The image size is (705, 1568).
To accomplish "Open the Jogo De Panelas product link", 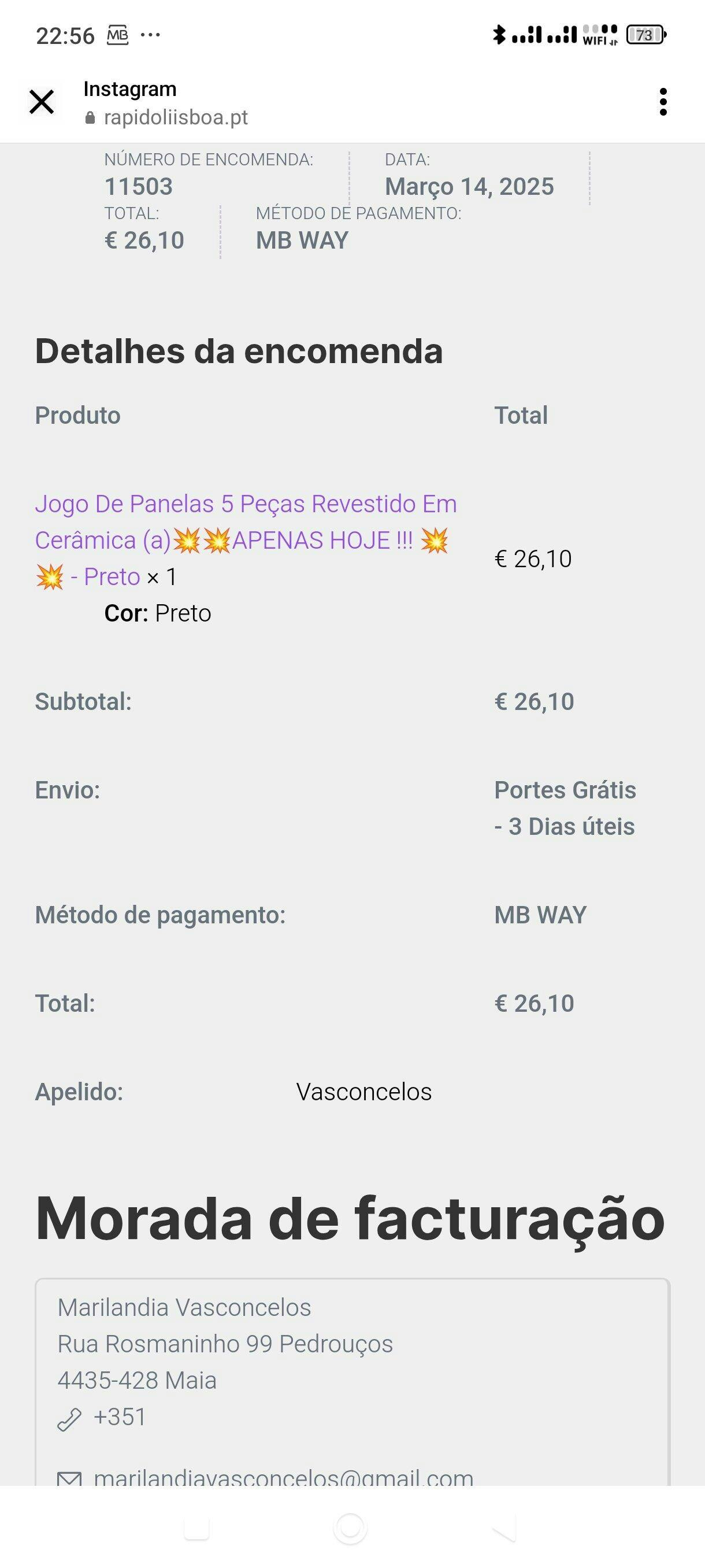I will (245, 540).
